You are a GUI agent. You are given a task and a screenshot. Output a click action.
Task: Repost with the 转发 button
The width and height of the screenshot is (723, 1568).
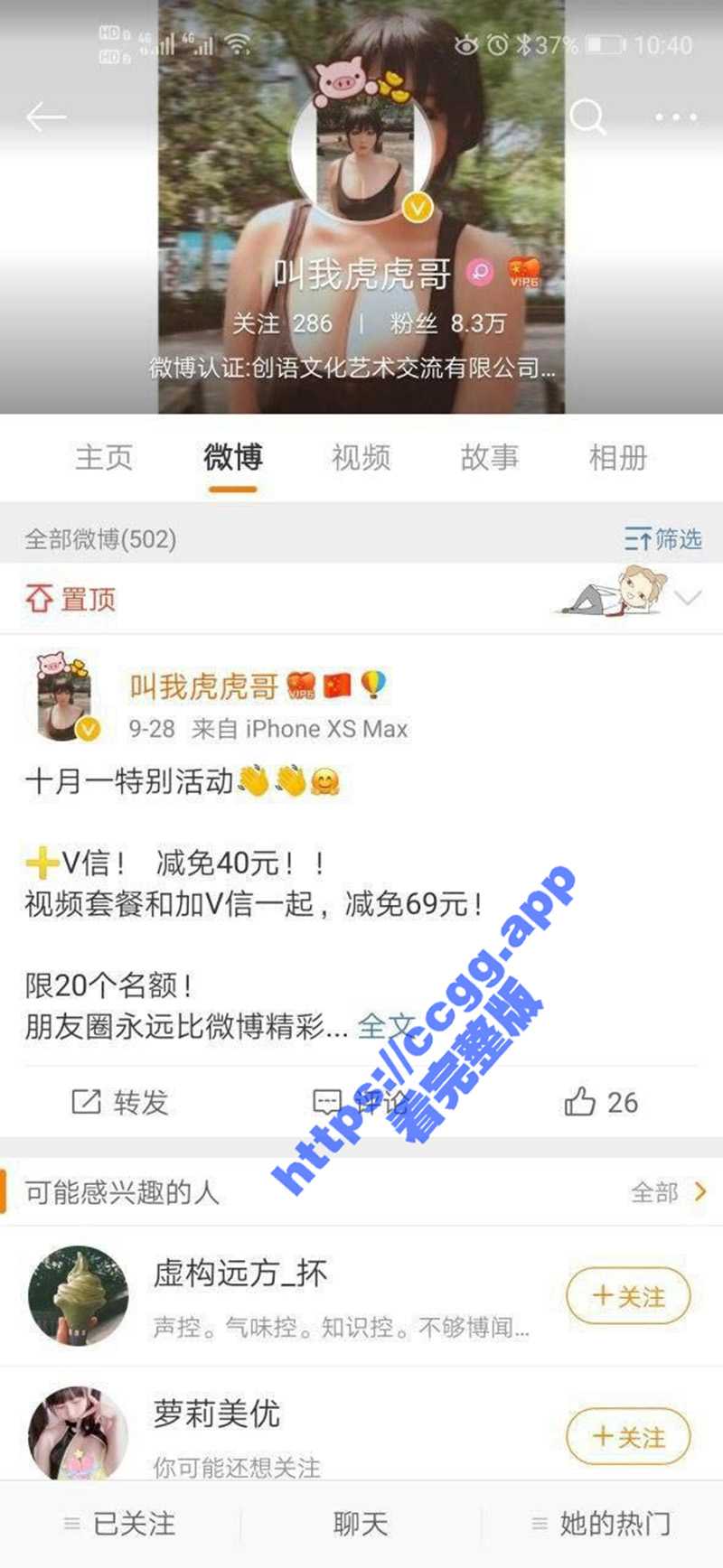(120, 1102)
